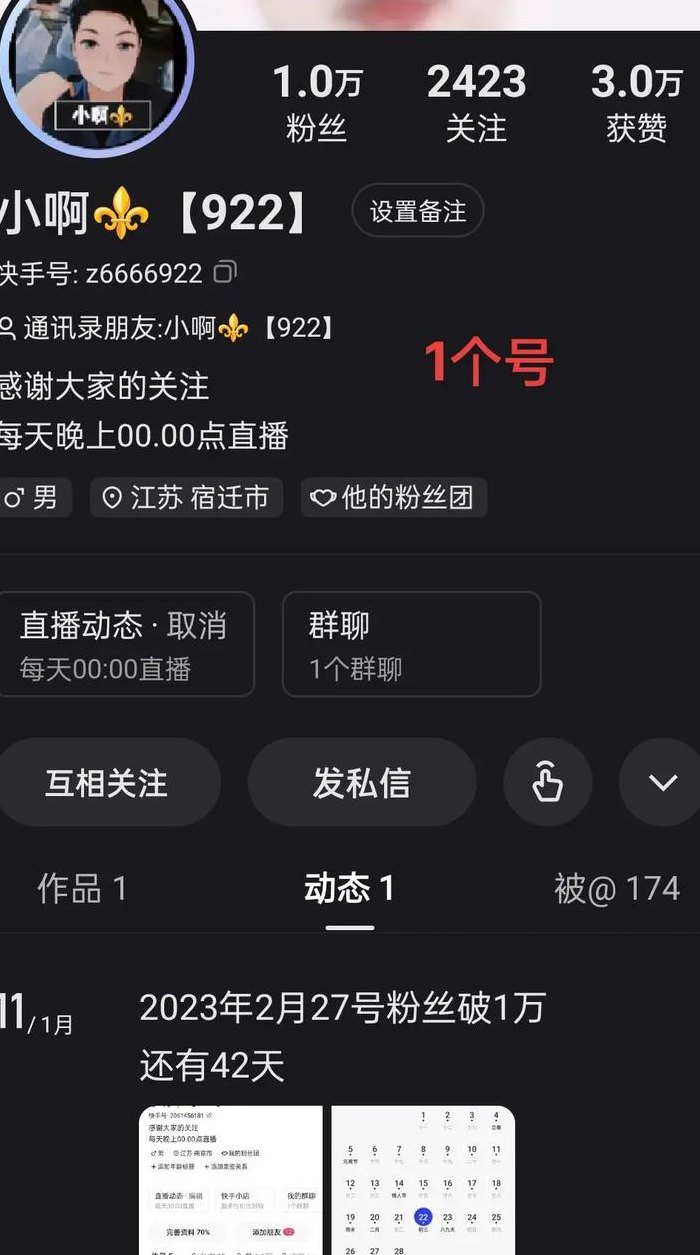Image resolution: width=700 pixels, height=1255 pixels.
Task: View the 1.0万 粉丝 followers list
Action: [317, 103]
